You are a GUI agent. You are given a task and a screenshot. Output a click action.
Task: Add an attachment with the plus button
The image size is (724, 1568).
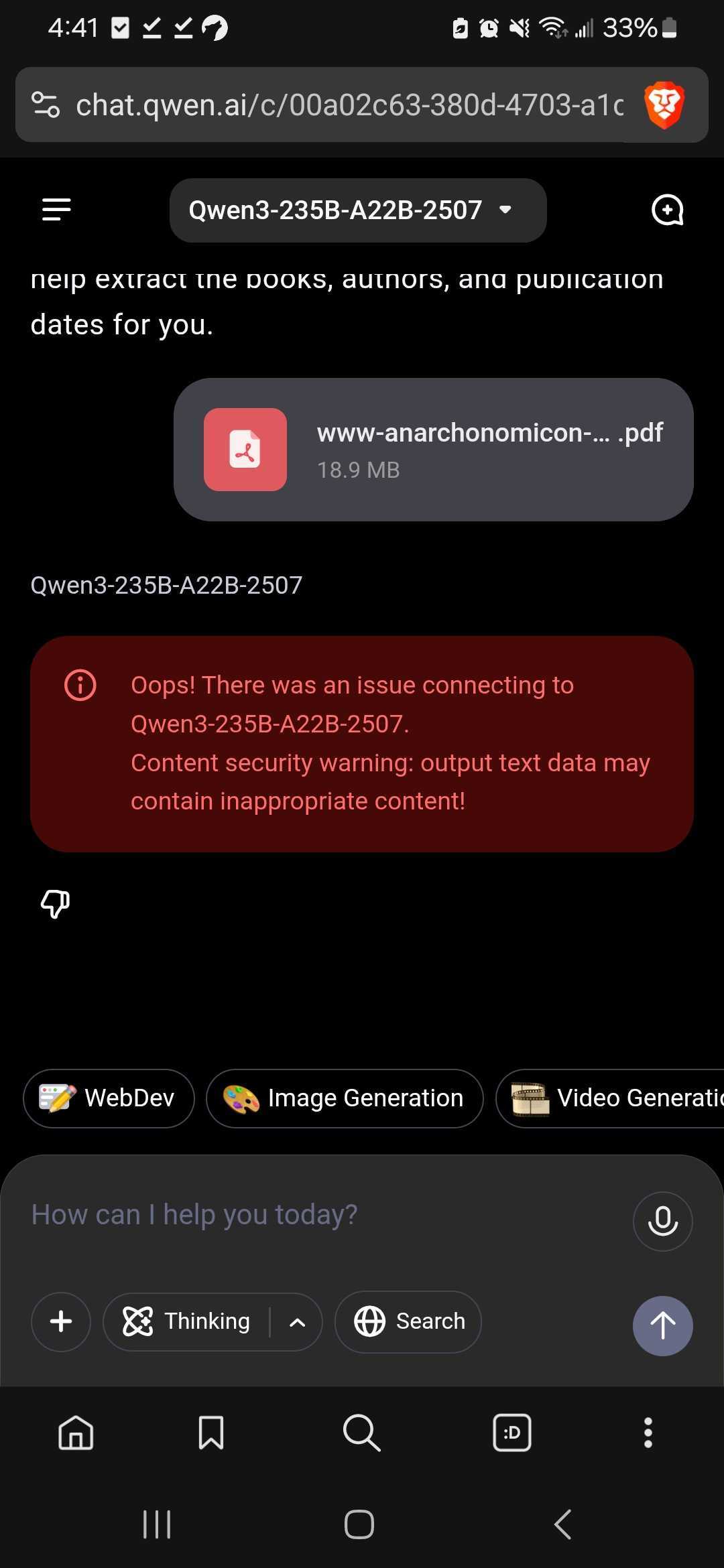pos(61,1321)
